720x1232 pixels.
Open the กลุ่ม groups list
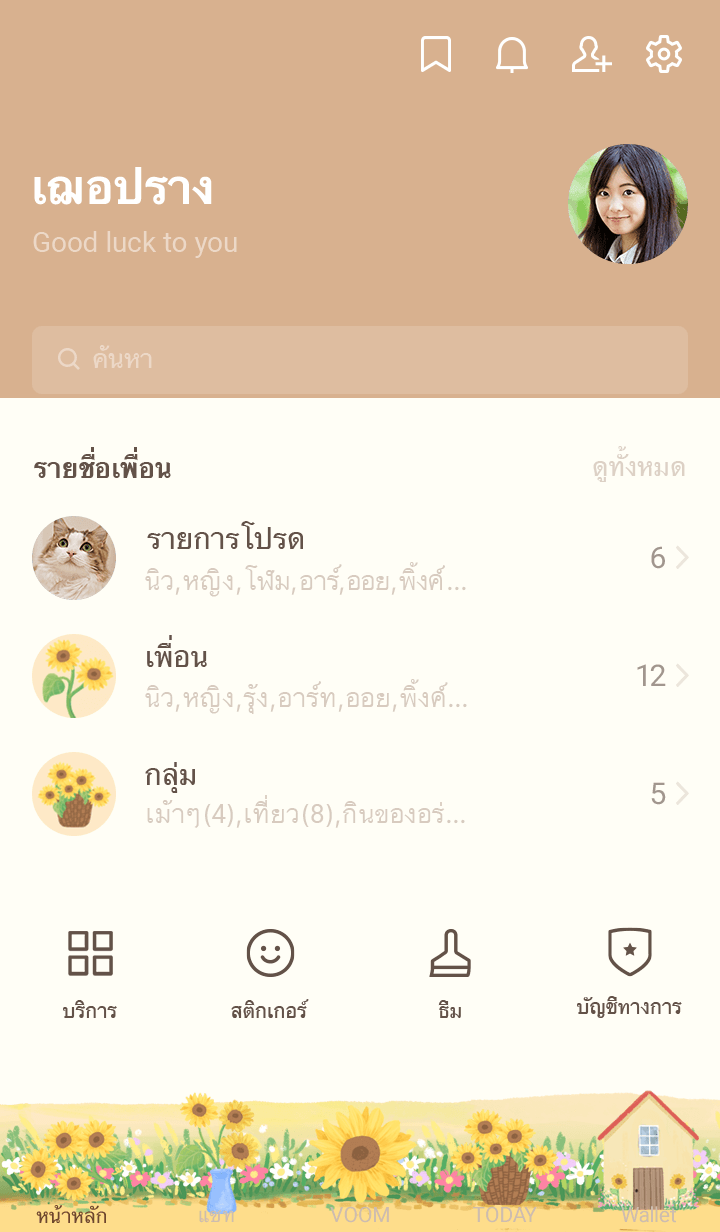pos(360,794)
